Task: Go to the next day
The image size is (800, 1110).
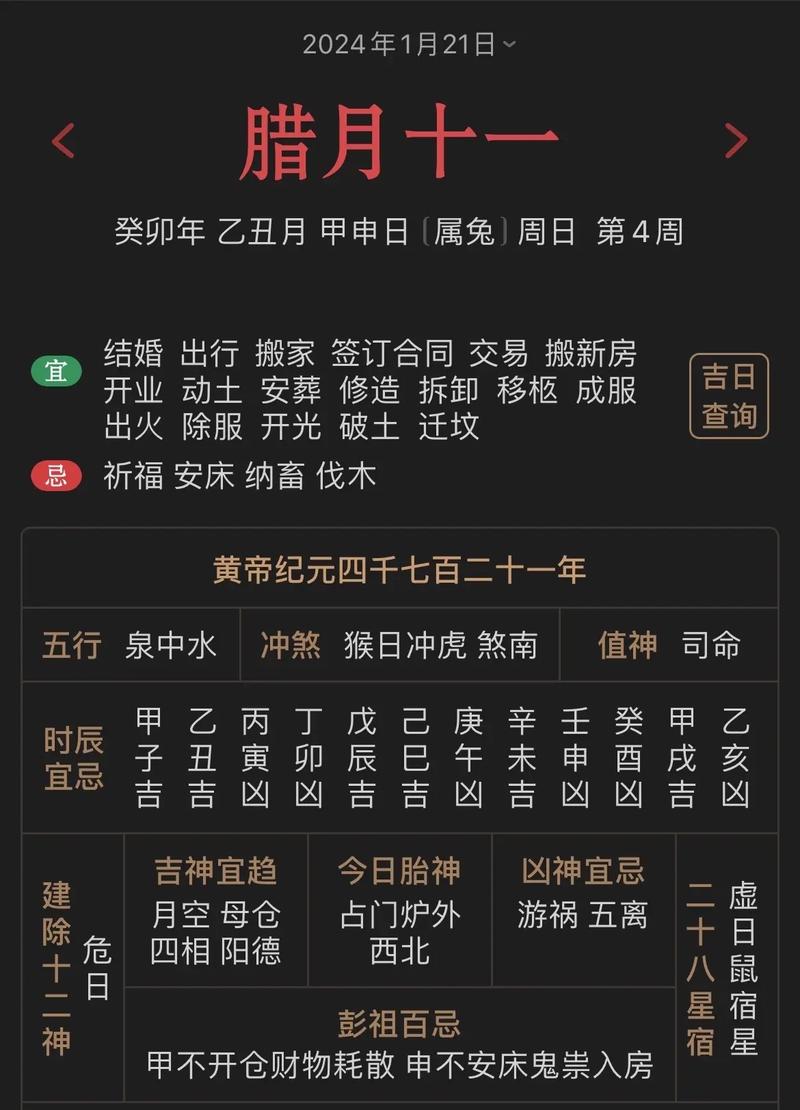Action: pyautogui.click(x=736, y=141)
